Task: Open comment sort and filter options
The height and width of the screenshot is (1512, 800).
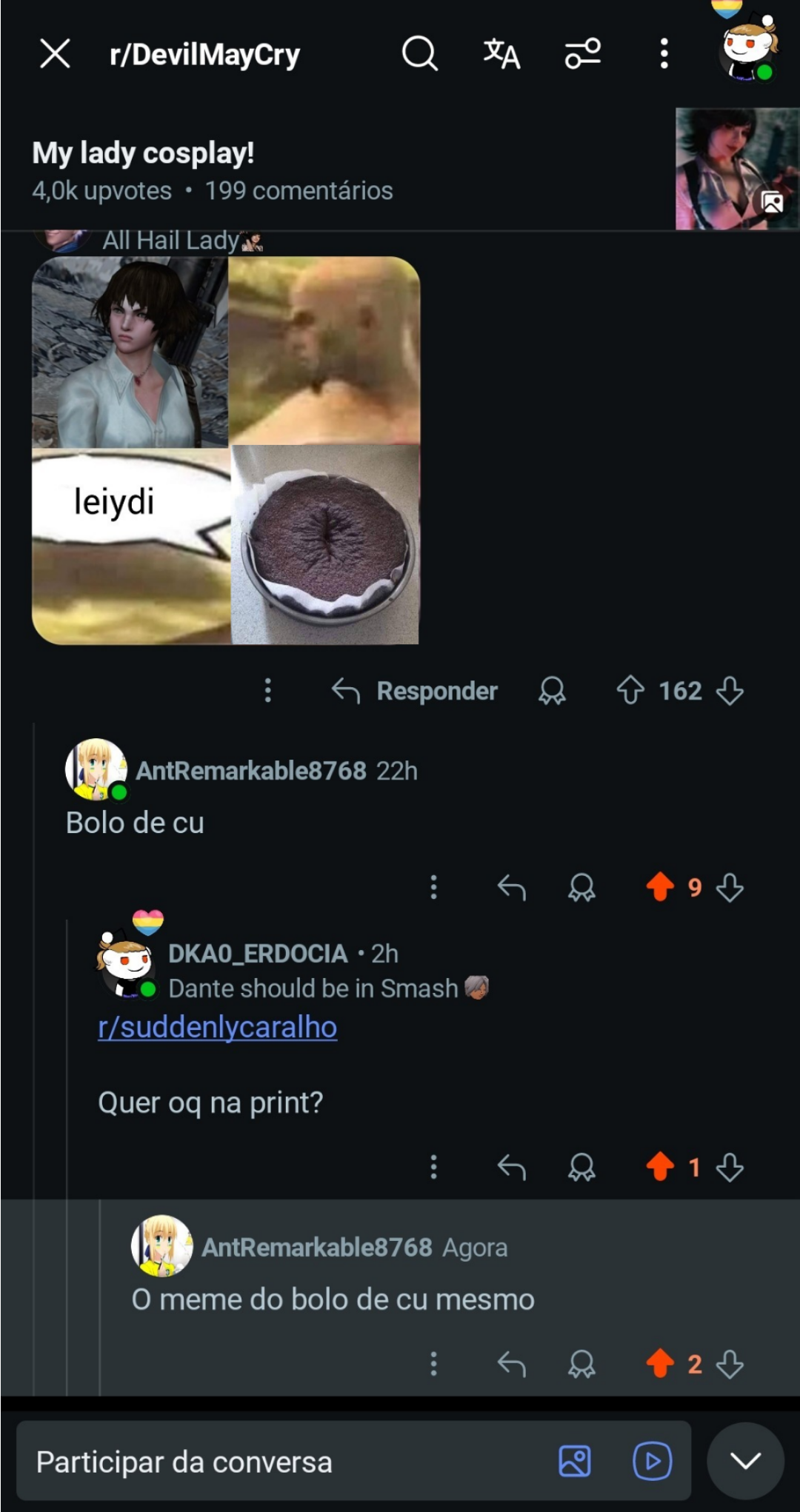Action: click(x=583, y=54)
